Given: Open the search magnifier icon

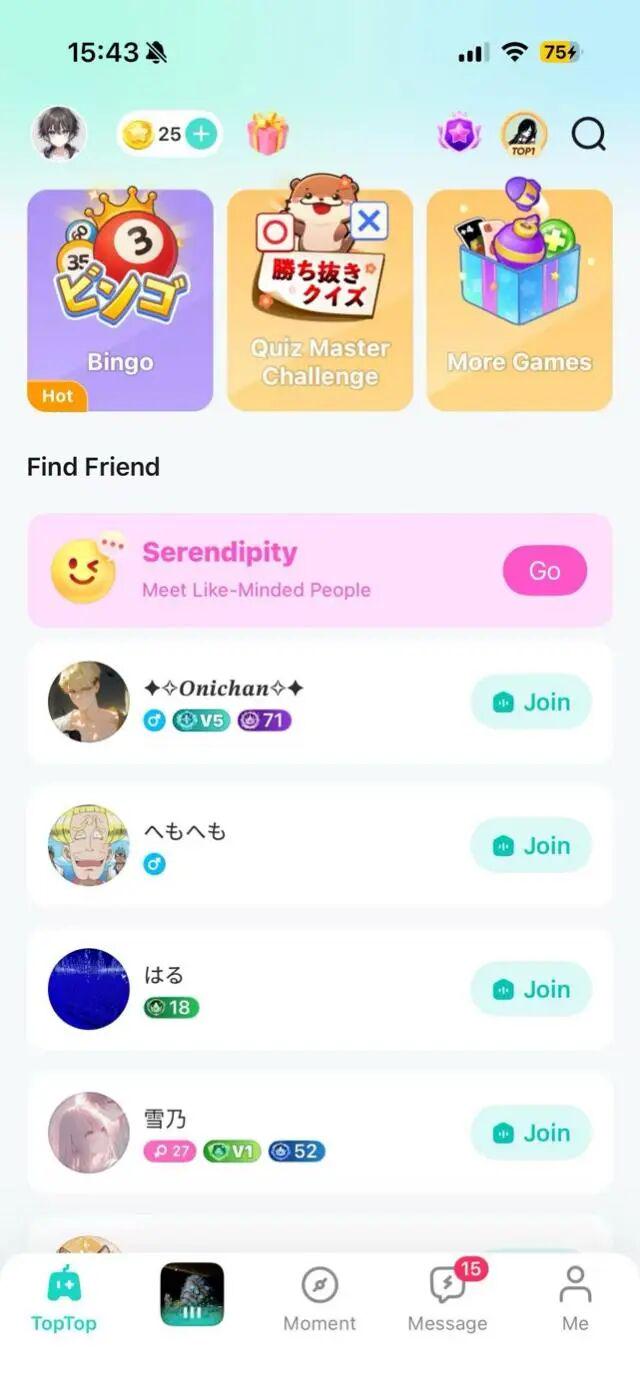Looking at the screenshot, I should (x=588, y=134).
